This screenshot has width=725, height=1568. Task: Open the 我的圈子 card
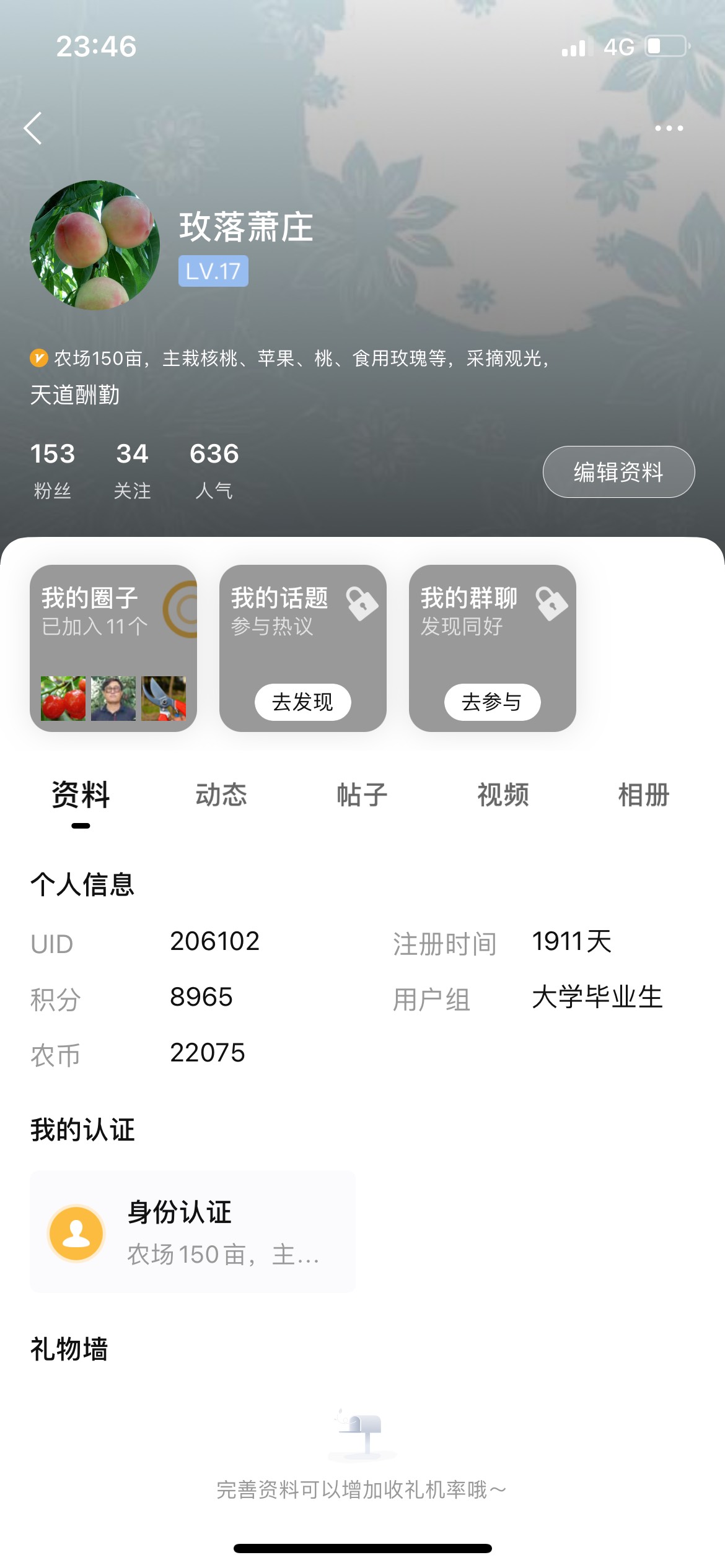tap(113, 648)
